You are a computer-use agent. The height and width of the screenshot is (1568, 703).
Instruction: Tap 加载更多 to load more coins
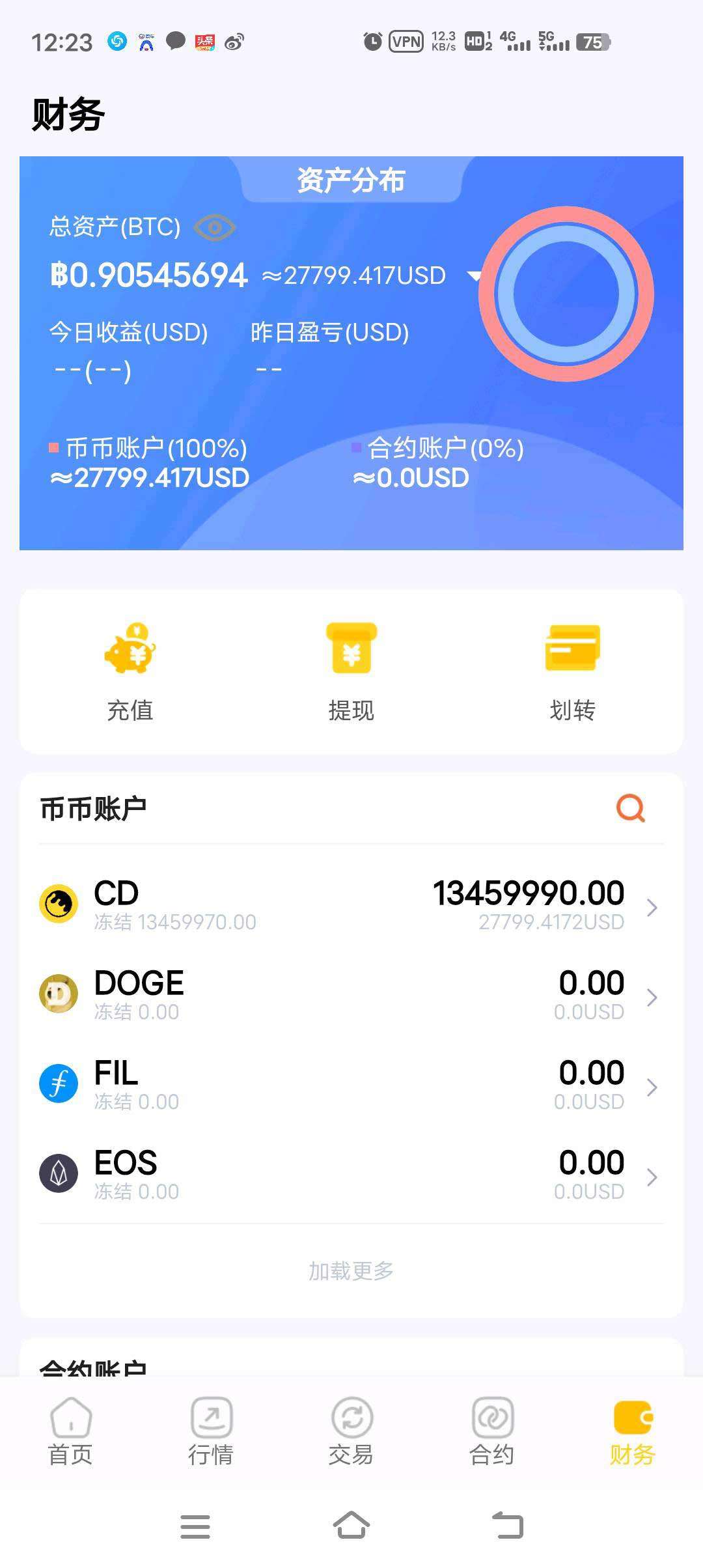click(351, 1270)
